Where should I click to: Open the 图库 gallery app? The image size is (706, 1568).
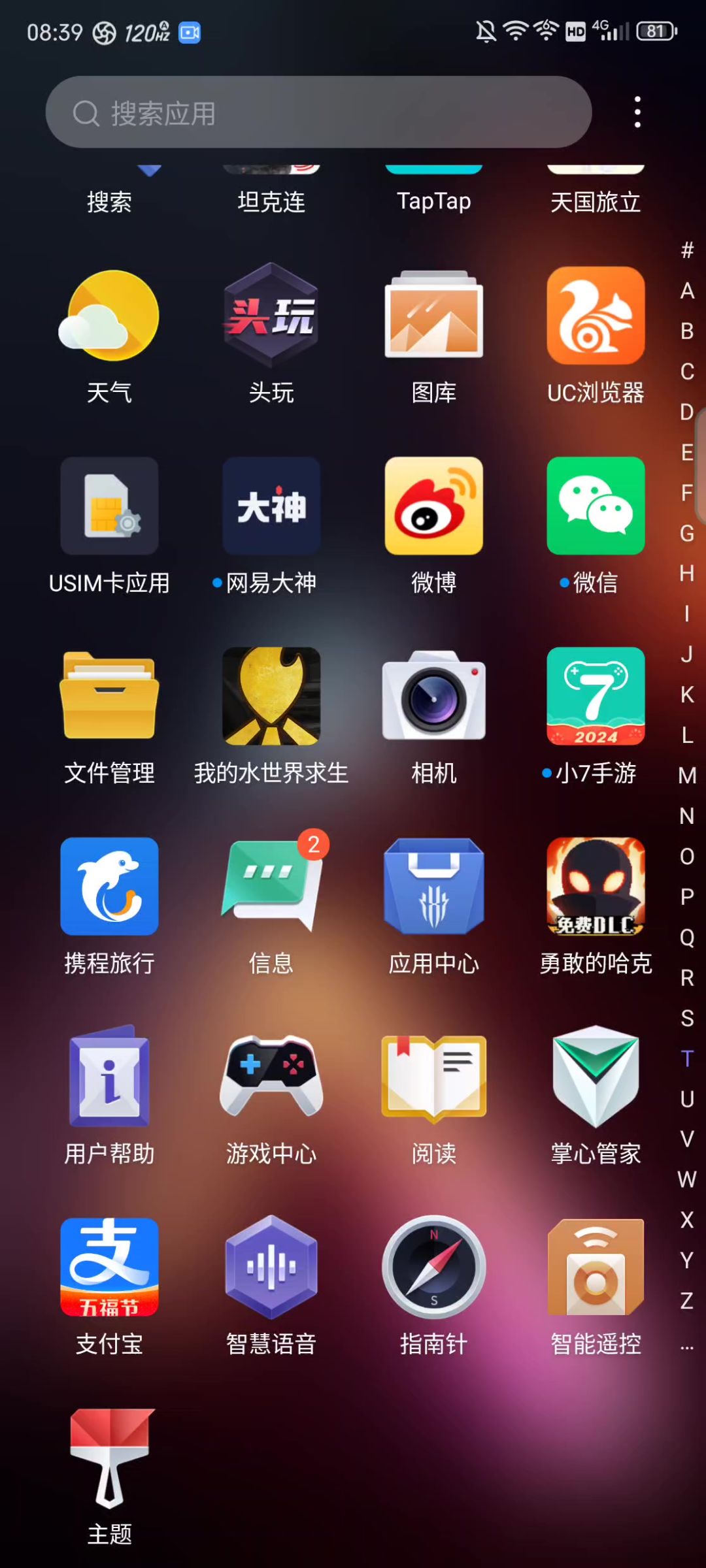[433, 316]
